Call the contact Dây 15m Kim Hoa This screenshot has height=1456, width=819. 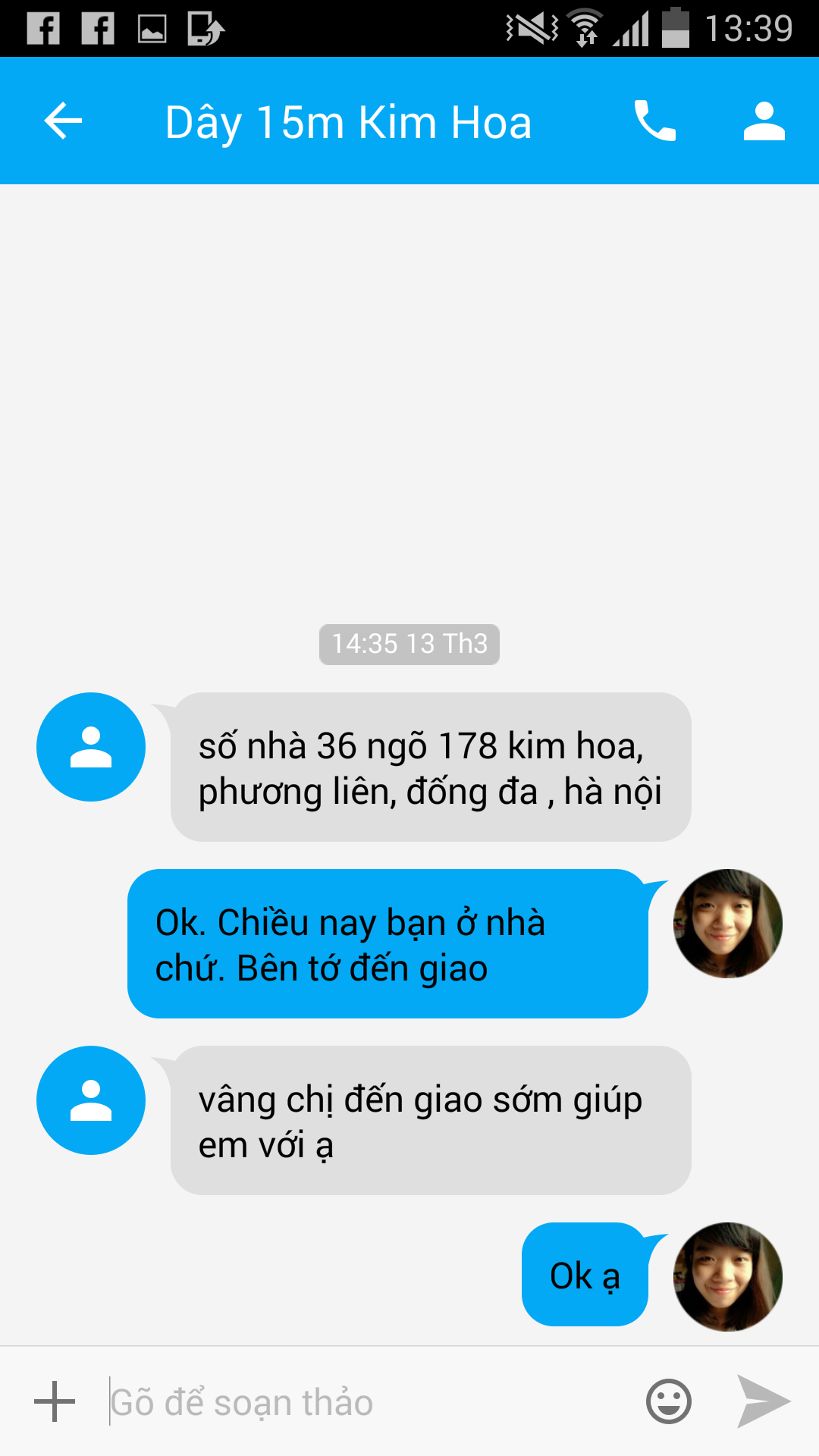pyautogui.click(x=654, y=121)
